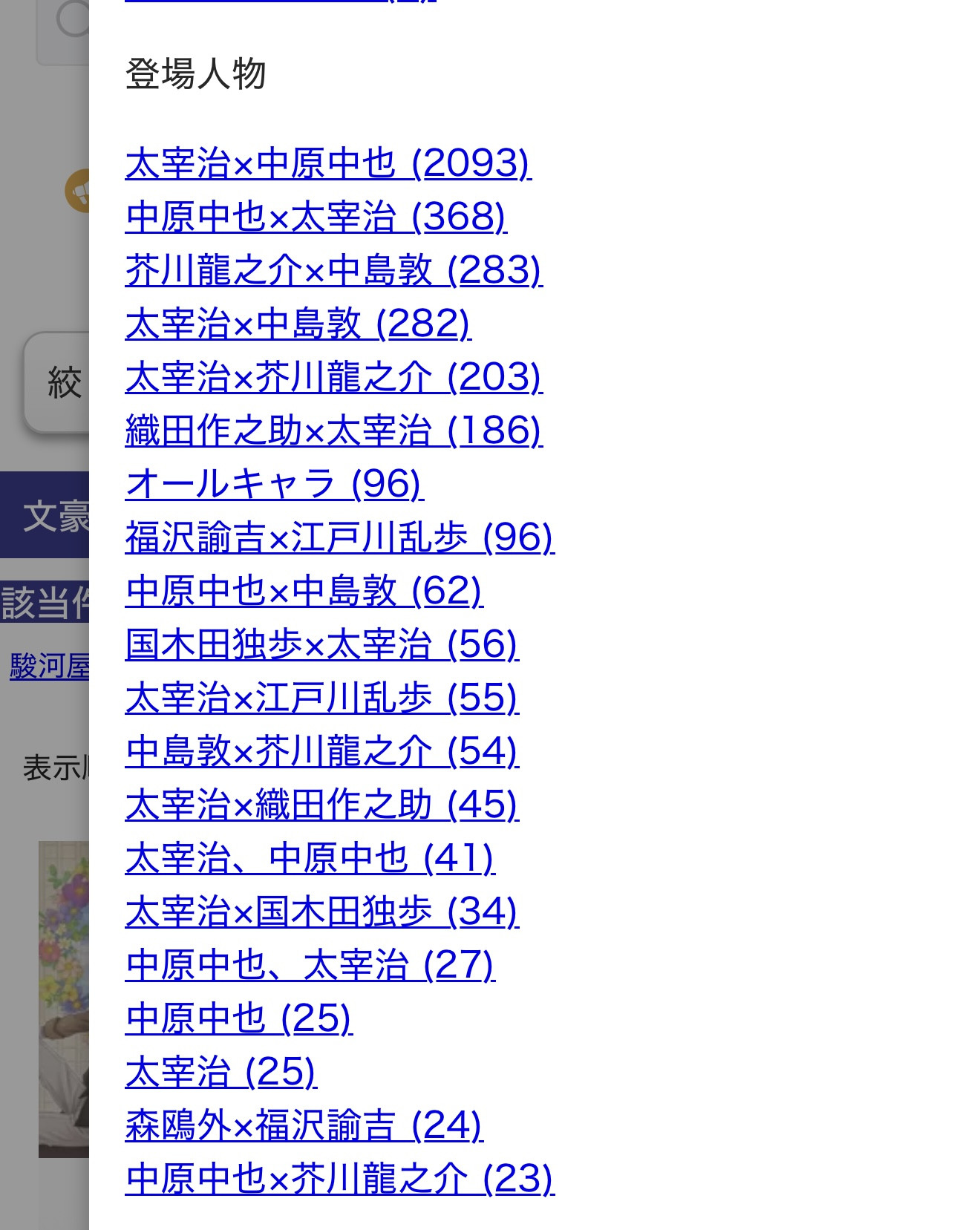Tap 太宰治×中島敦 (282) link
Image resolution: width=980 pixels, height=1230 pixels.
[298, 324]
